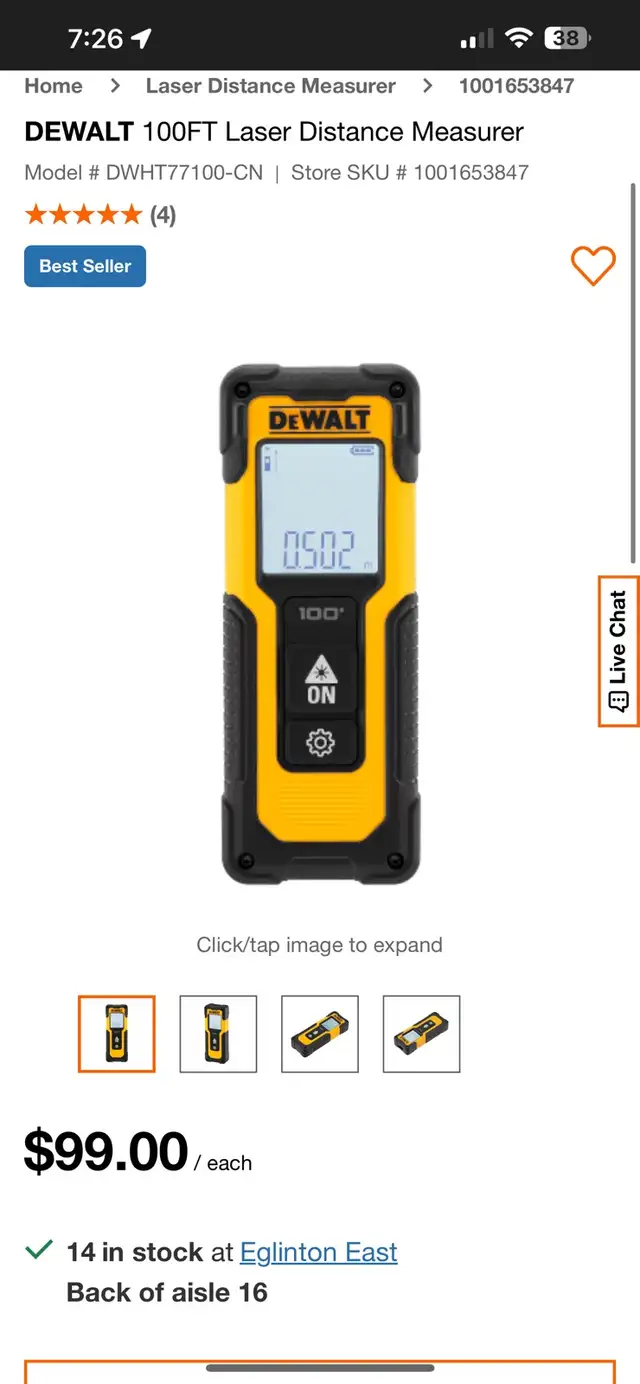
Task: View the third product thumbnail
Action: click(x=320, y=1034)
